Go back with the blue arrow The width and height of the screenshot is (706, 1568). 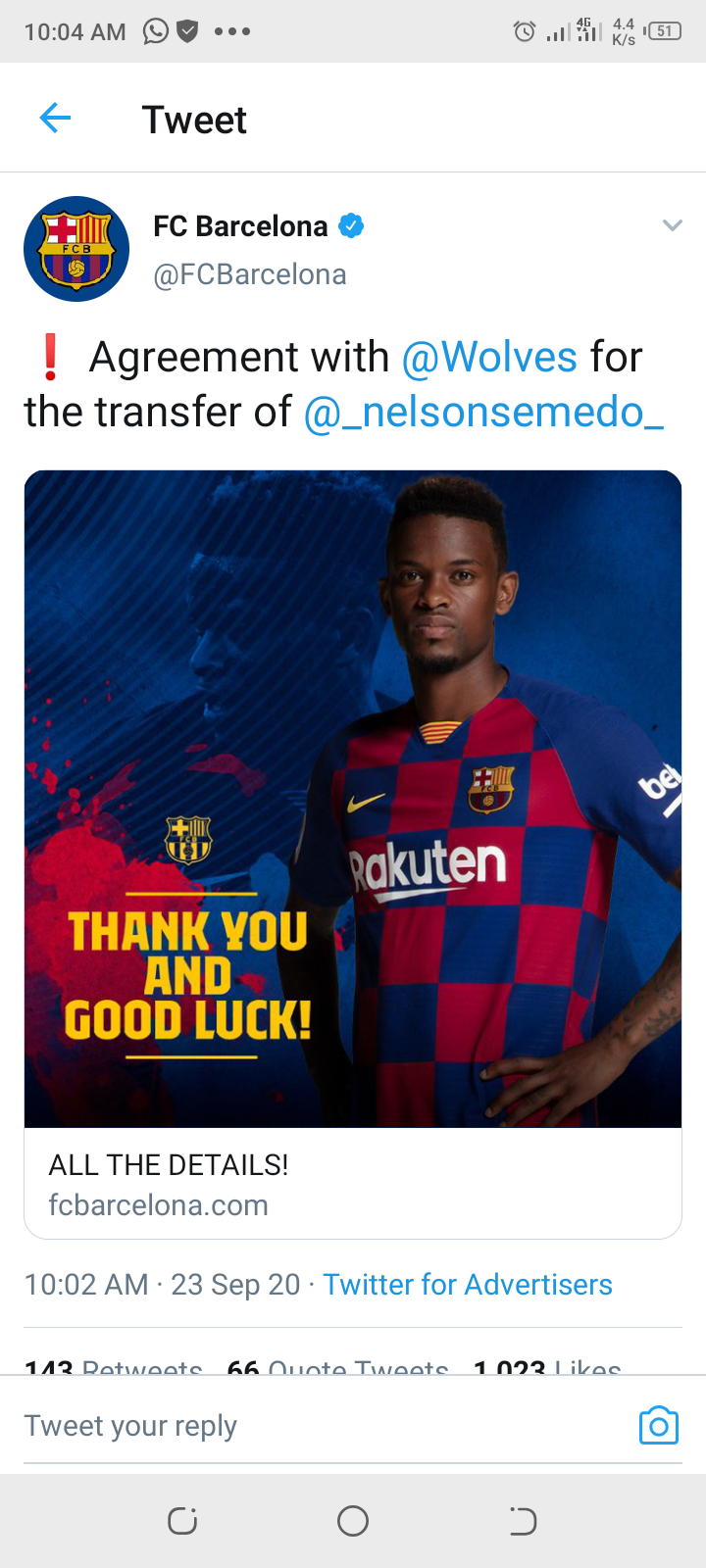55,119
